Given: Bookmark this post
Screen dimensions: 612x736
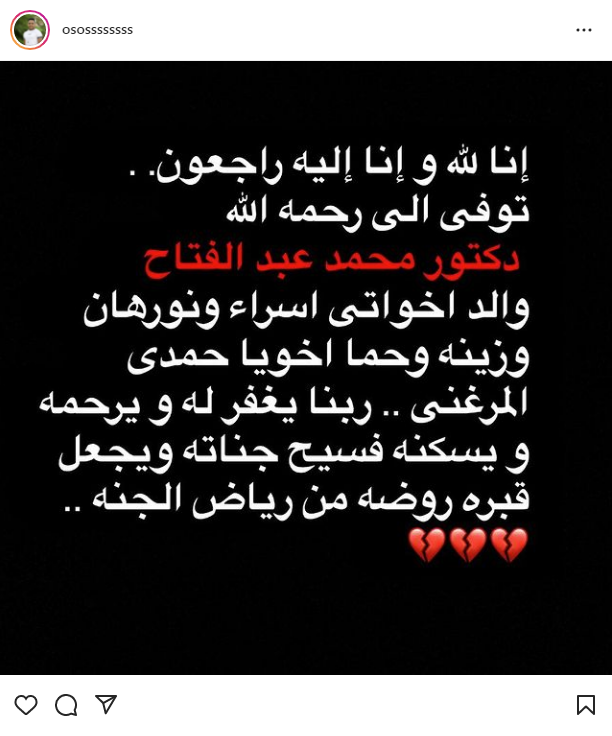Looking at the screenshot, I should tap(586, 705).
